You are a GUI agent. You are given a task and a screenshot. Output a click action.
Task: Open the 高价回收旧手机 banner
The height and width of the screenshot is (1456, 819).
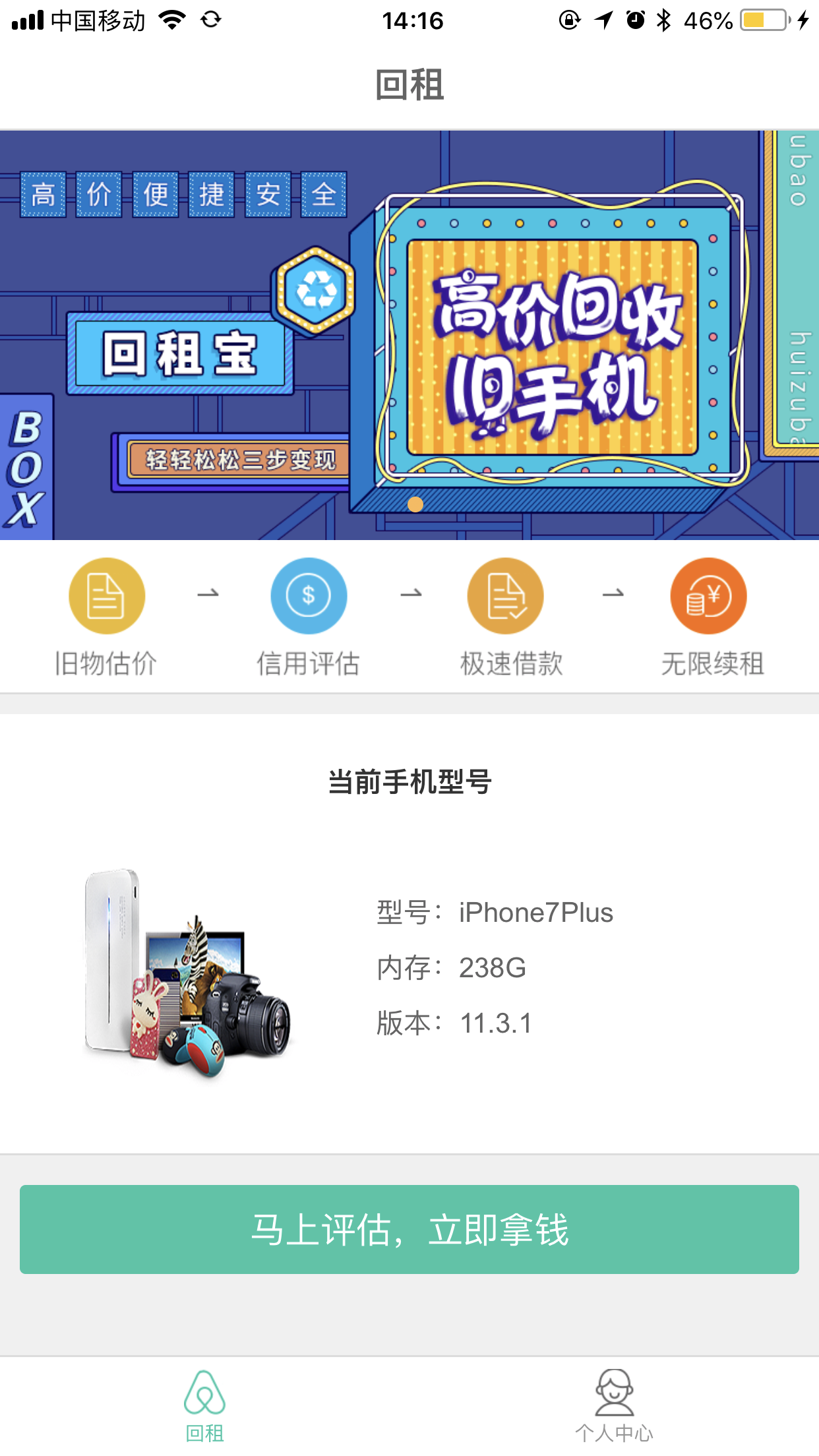409,335
